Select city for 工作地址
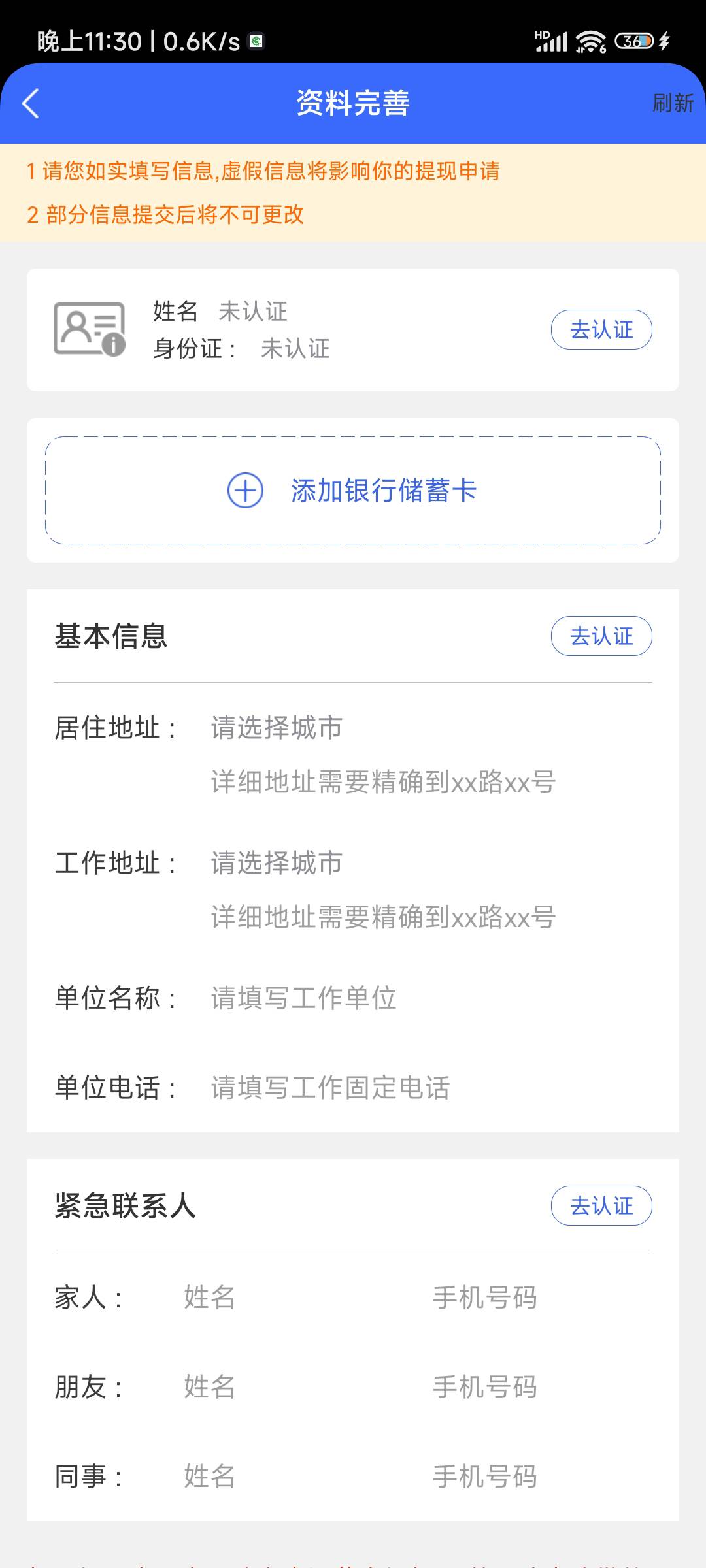The height and width of the screenshot is (1568, 706). coord(277,862)
